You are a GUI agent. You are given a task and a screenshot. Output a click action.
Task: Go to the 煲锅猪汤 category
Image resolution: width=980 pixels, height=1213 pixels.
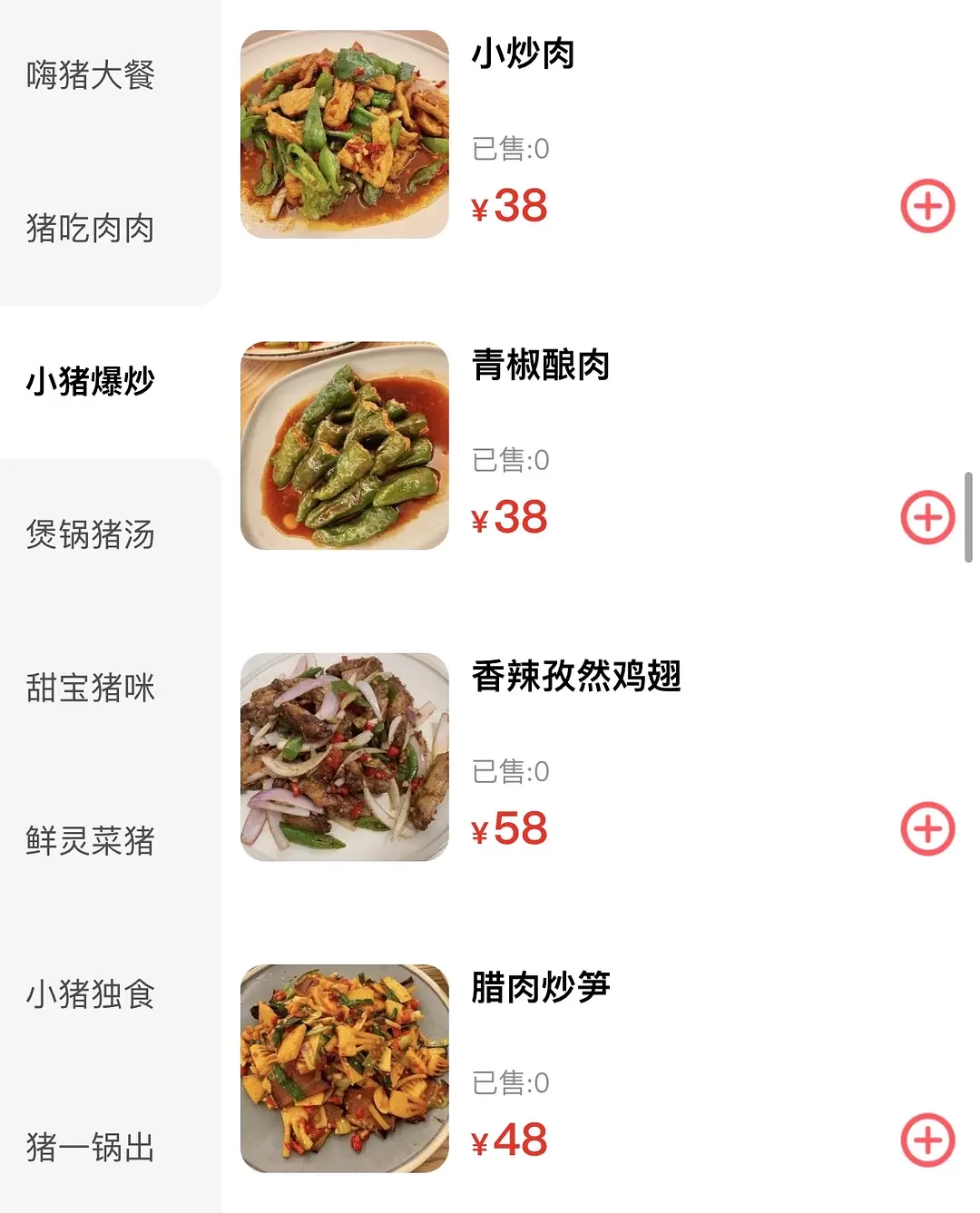[x=91, y=535]
